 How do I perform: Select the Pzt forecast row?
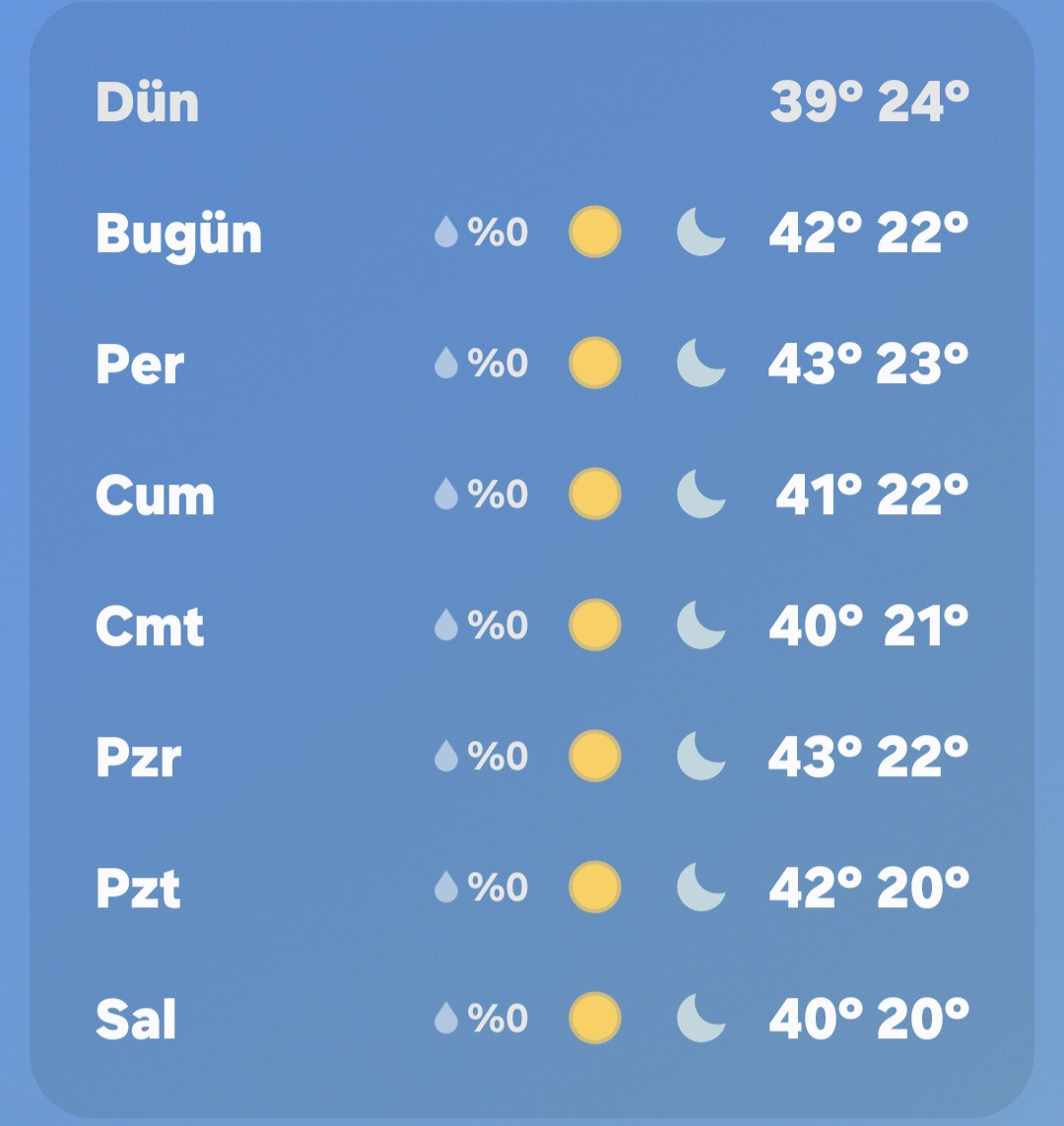(532, 888)
